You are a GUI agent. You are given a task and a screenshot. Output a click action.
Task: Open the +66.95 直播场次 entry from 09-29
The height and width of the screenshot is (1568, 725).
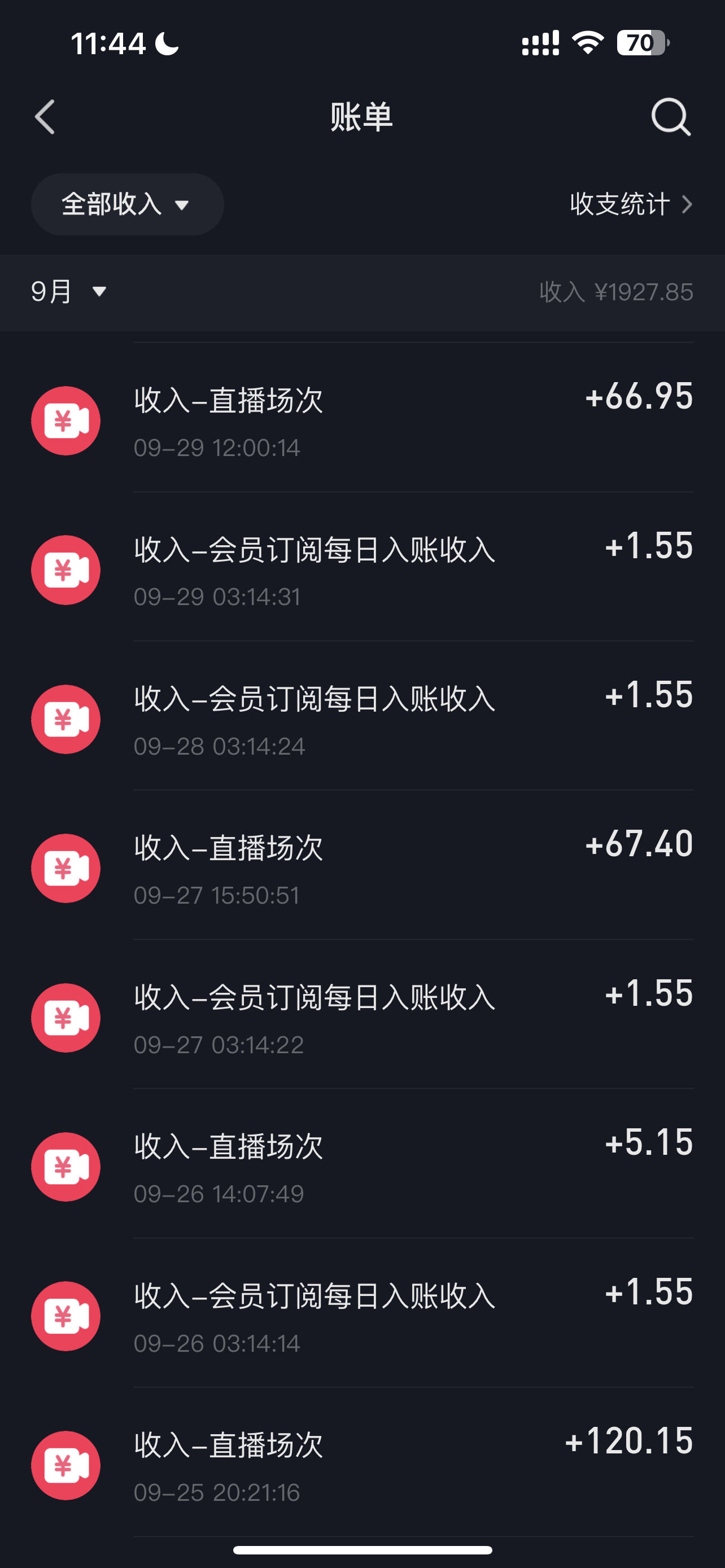pos(362,420)
